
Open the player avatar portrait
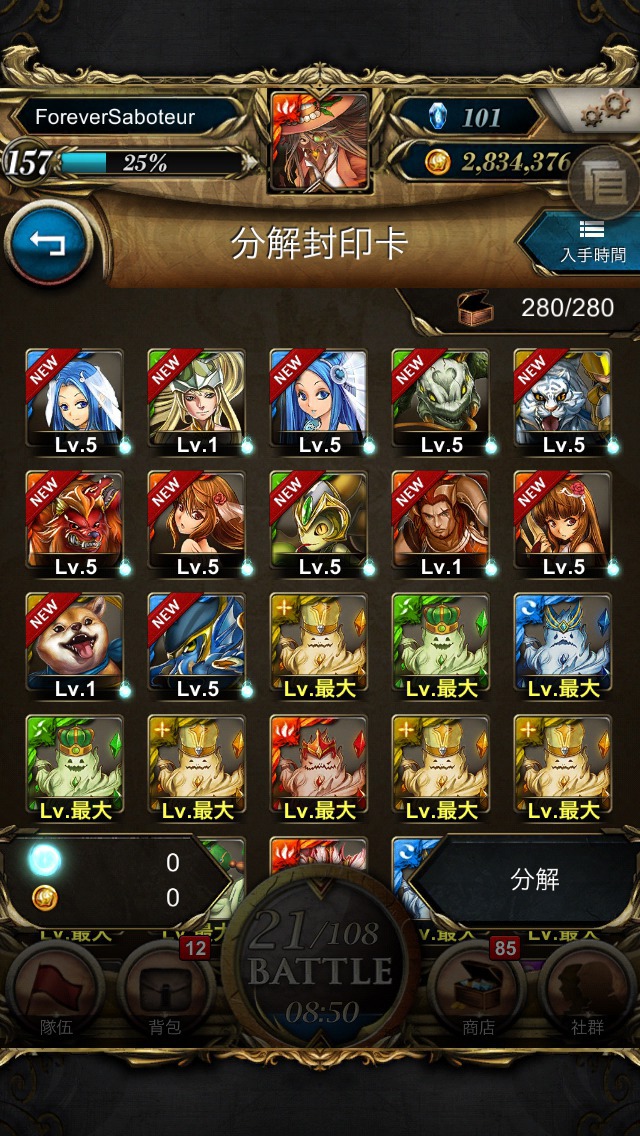pos(320,141)
